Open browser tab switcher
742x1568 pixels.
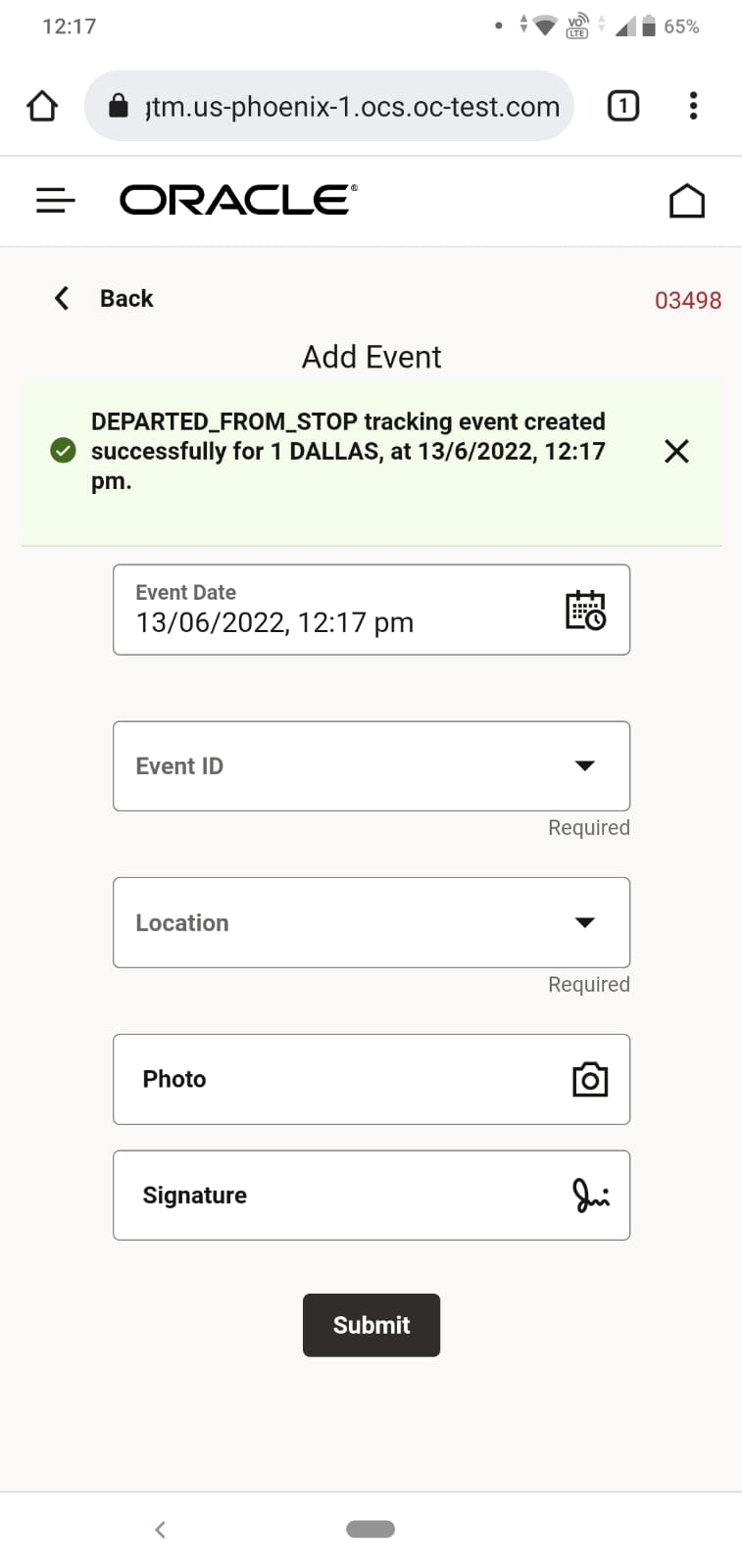pyautogui.click(x=623, y=106)
